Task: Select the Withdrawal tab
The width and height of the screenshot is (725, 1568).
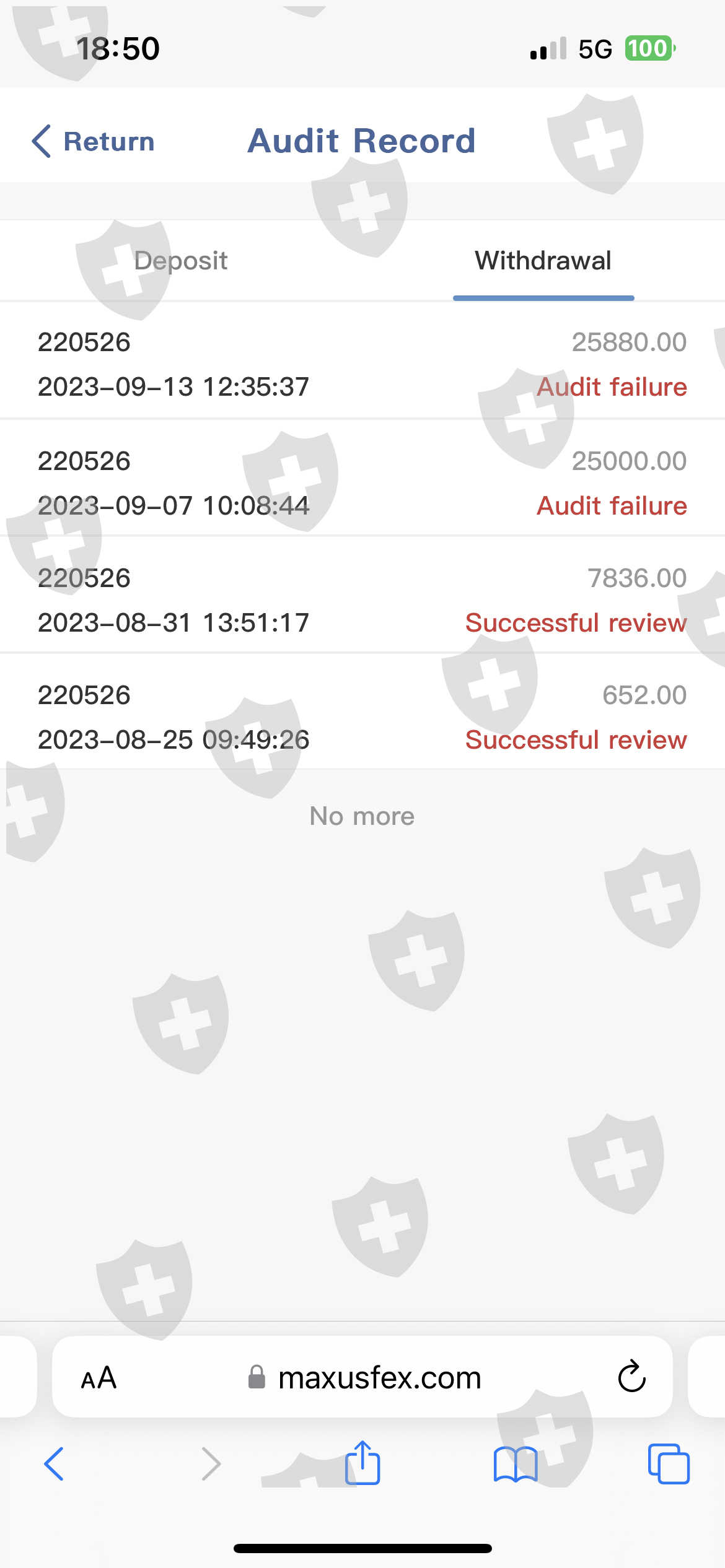Action: [543, 261]
